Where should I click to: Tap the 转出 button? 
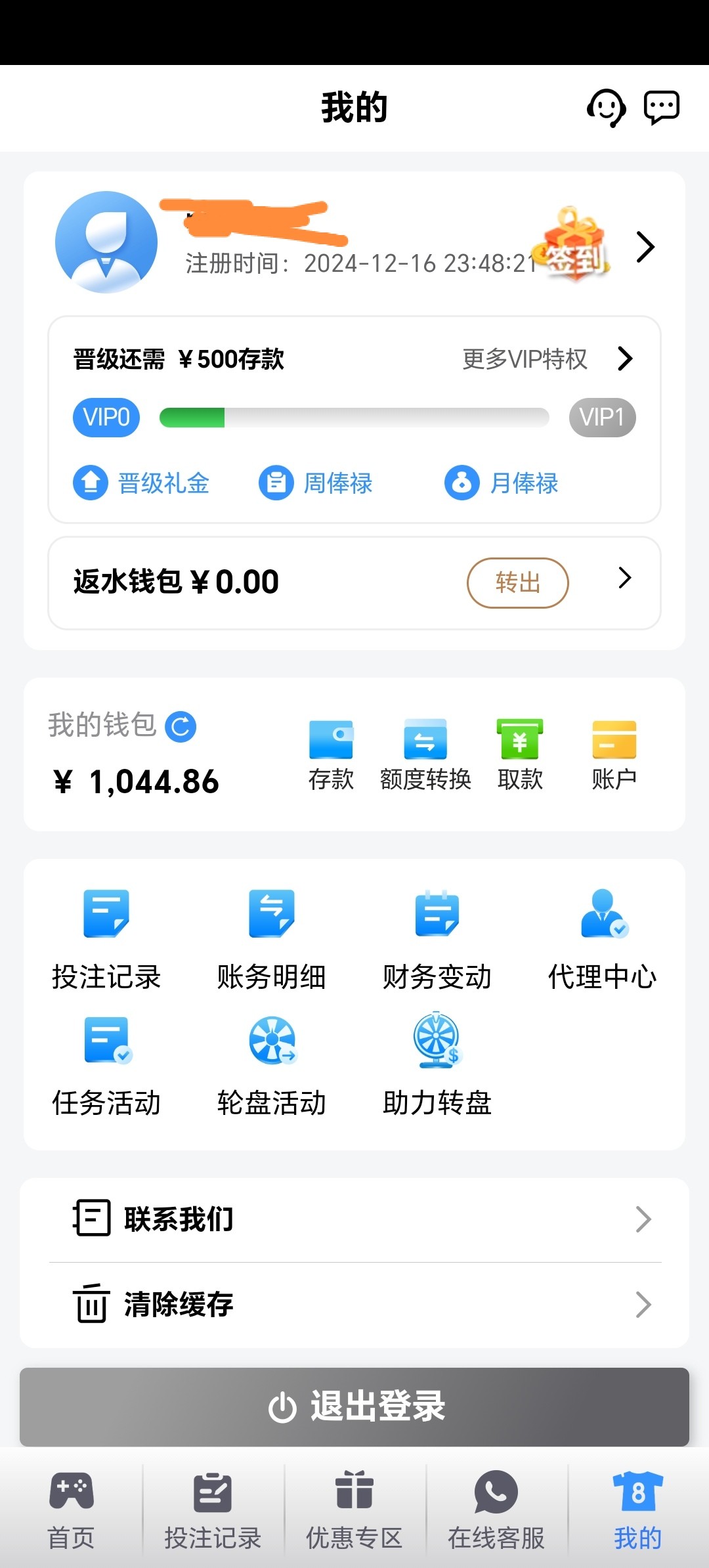[x=517, y=582]
